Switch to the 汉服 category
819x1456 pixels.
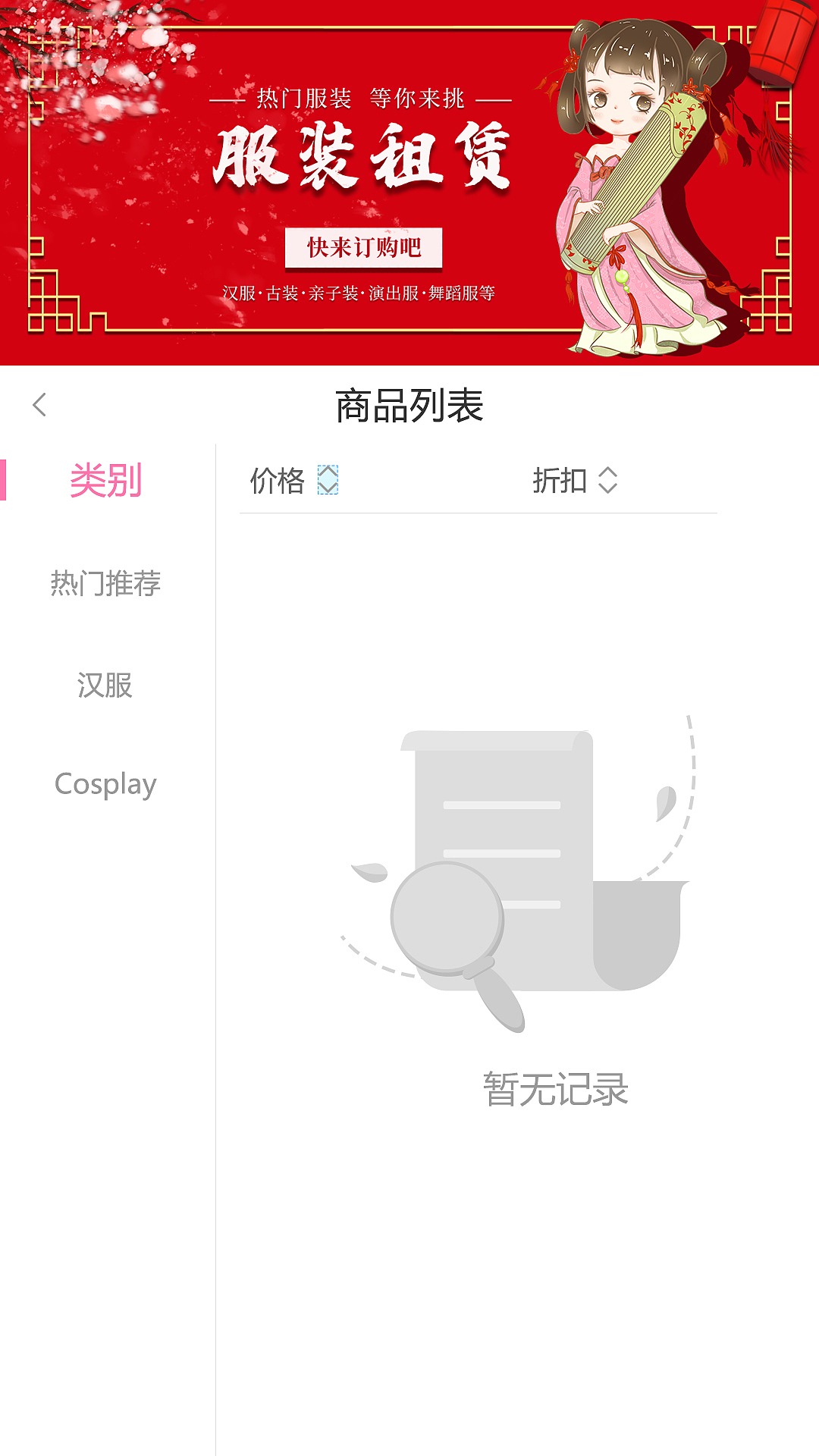[106, 686]
